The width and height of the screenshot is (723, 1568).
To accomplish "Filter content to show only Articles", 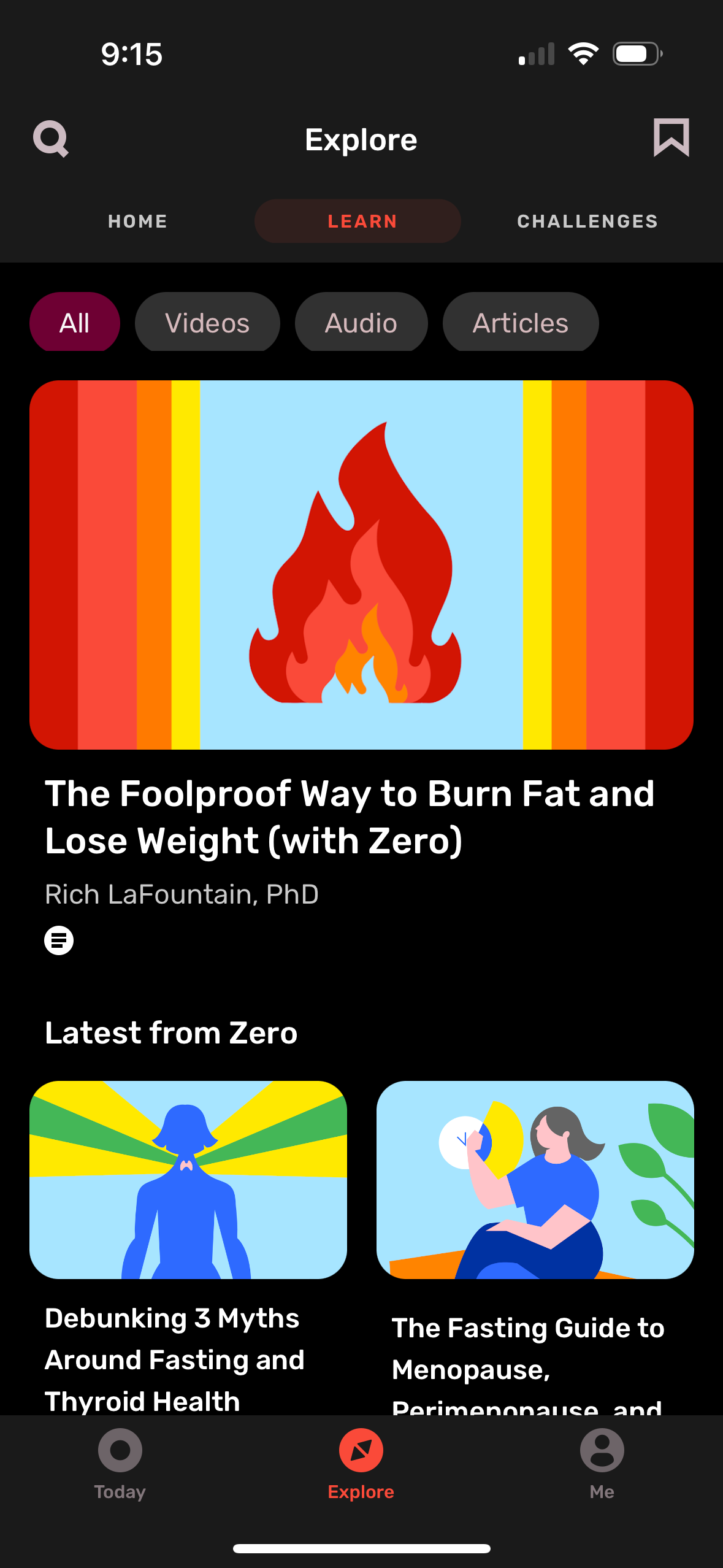I will click(520, 322).
